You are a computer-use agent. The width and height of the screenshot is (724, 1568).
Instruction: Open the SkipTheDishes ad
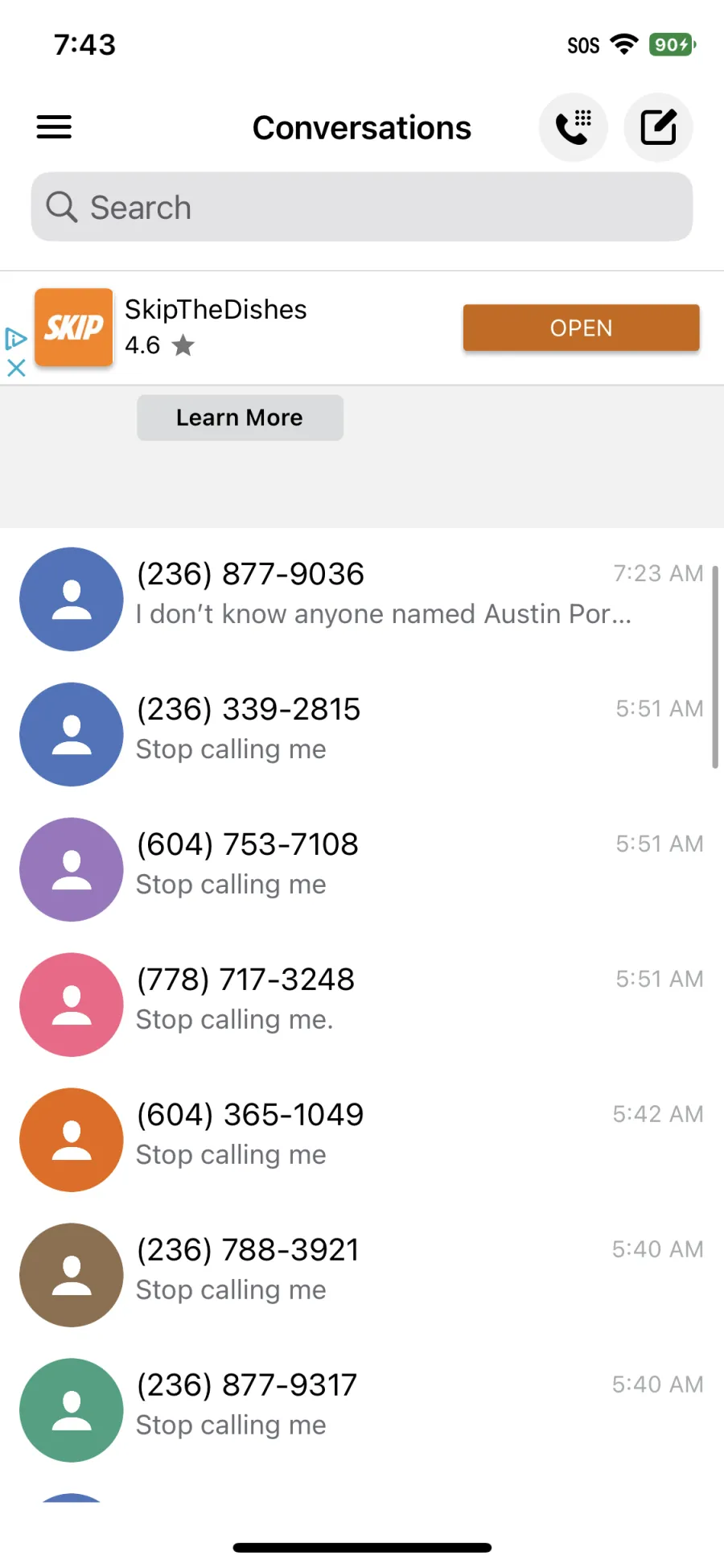click(581, 328)
